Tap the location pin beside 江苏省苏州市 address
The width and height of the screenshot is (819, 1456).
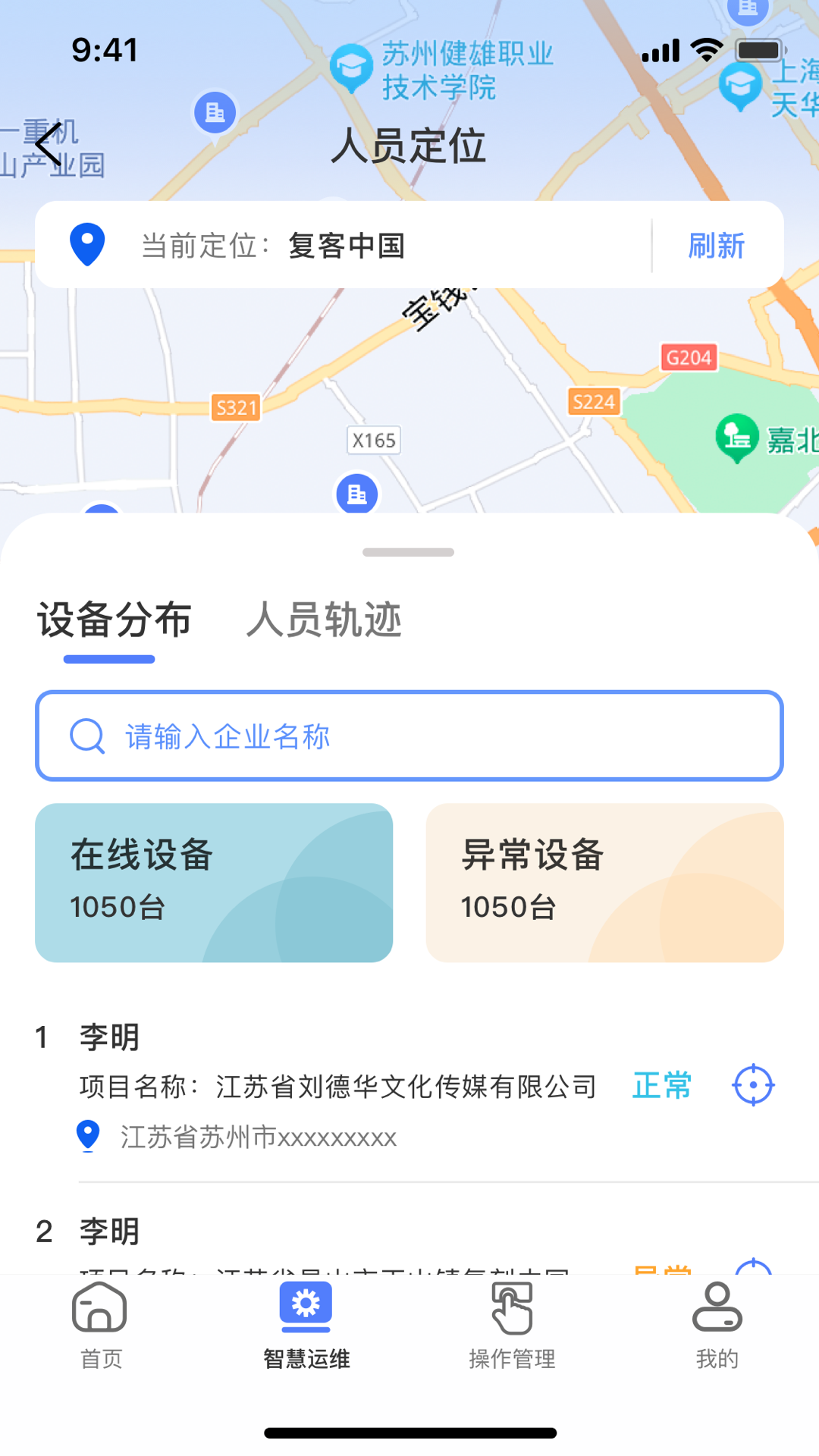pyautogui.click(x=87, y=1135)
